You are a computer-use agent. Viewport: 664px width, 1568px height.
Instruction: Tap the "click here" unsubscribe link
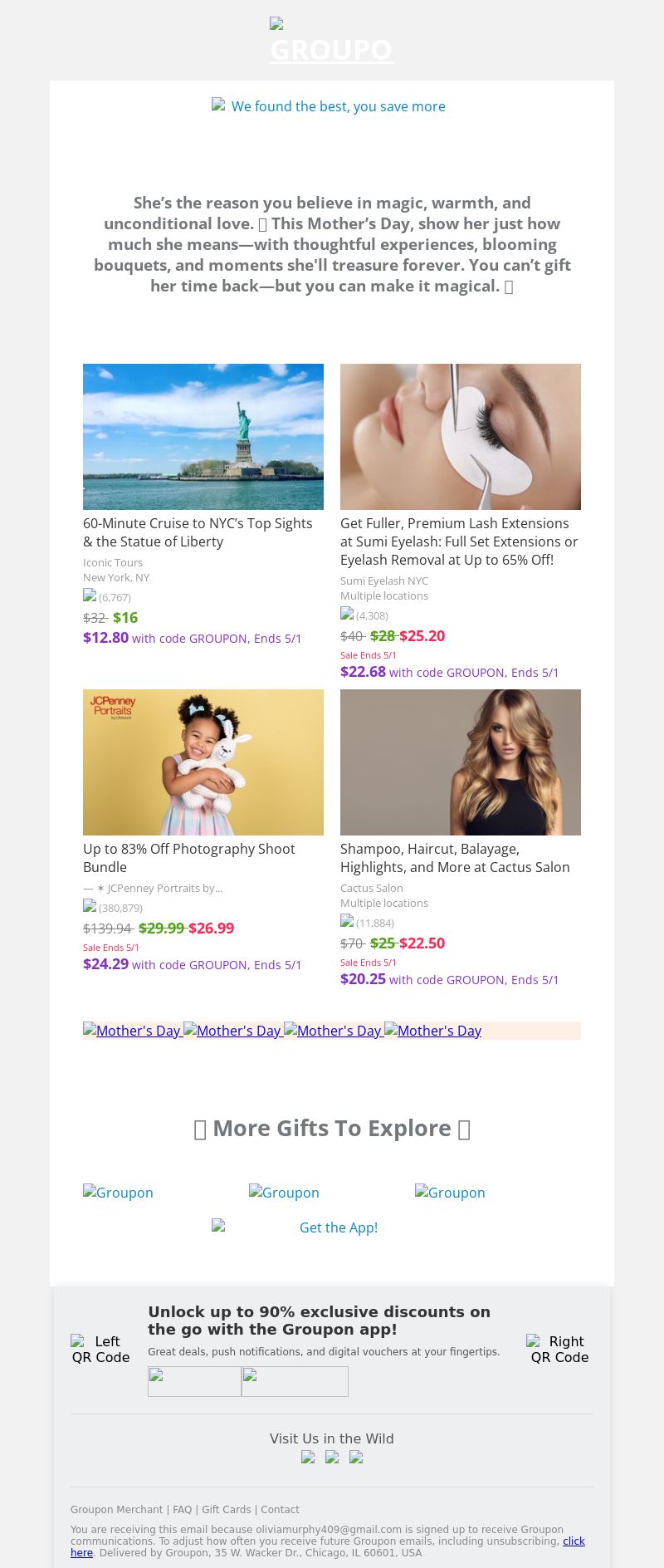pyautogui.click(x=574, y=1541)
